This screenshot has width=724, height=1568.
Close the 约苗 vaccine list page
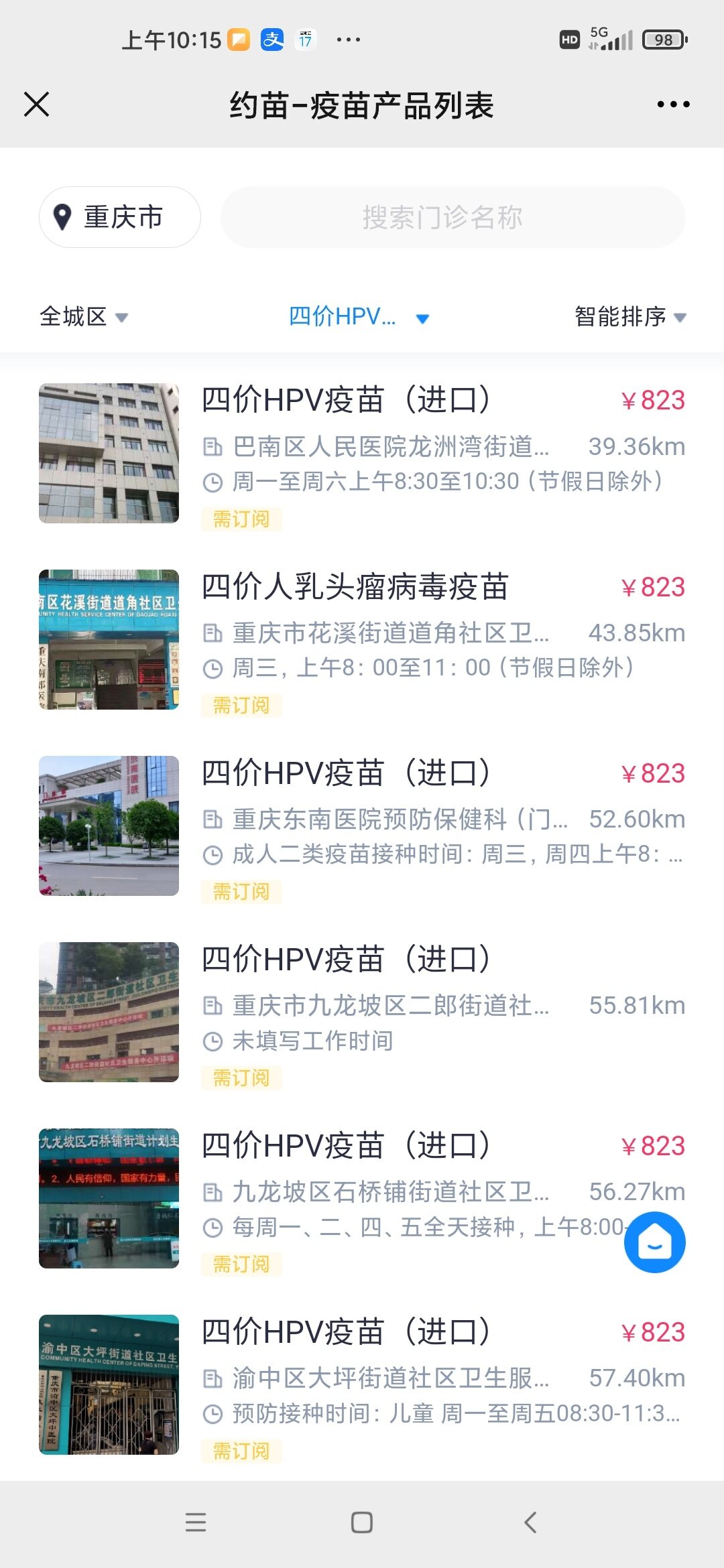[36, 105]
